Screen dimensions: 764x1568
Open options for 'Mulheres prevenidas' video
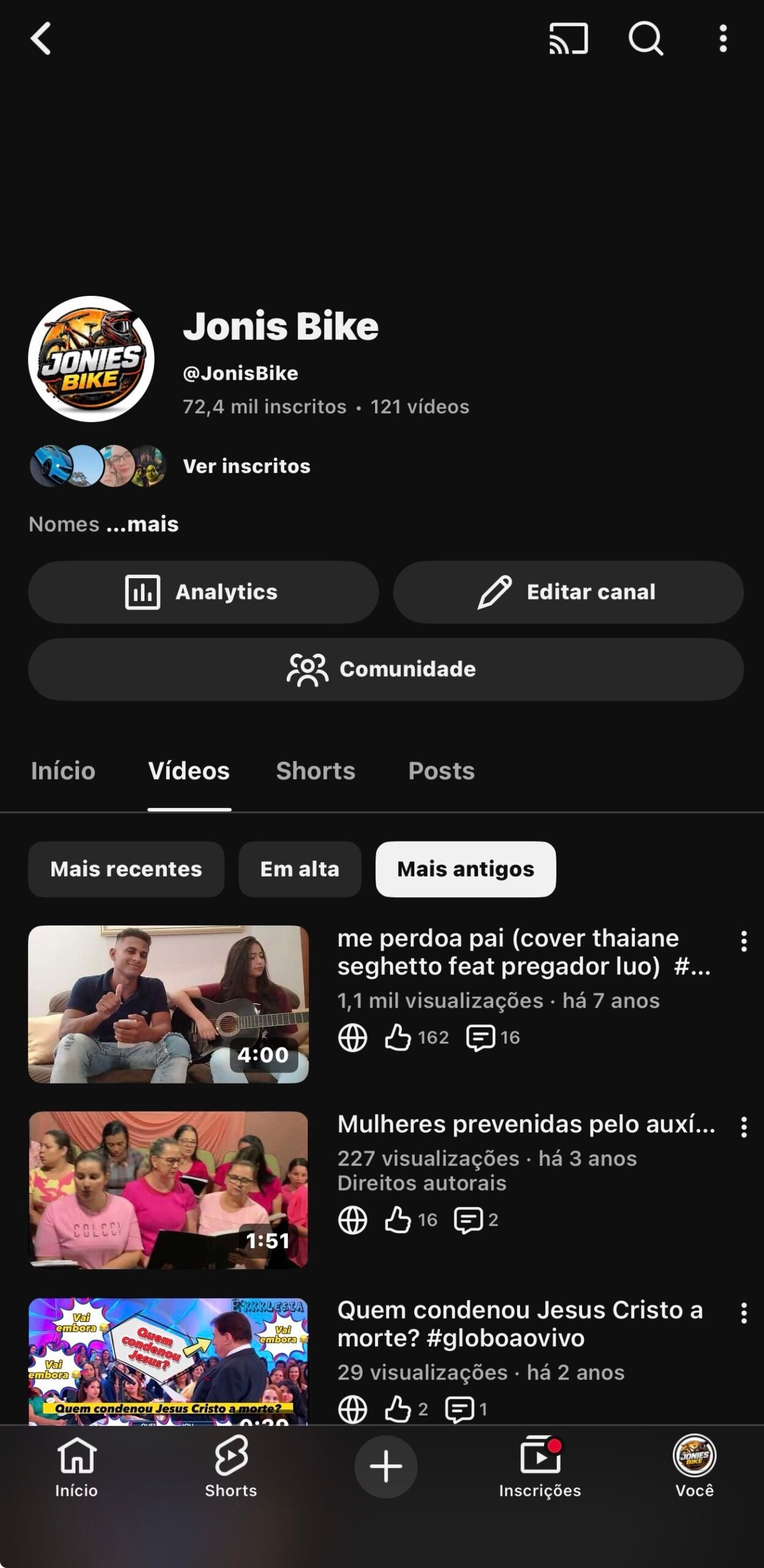pyautogui.click(x=743, y=1128)
